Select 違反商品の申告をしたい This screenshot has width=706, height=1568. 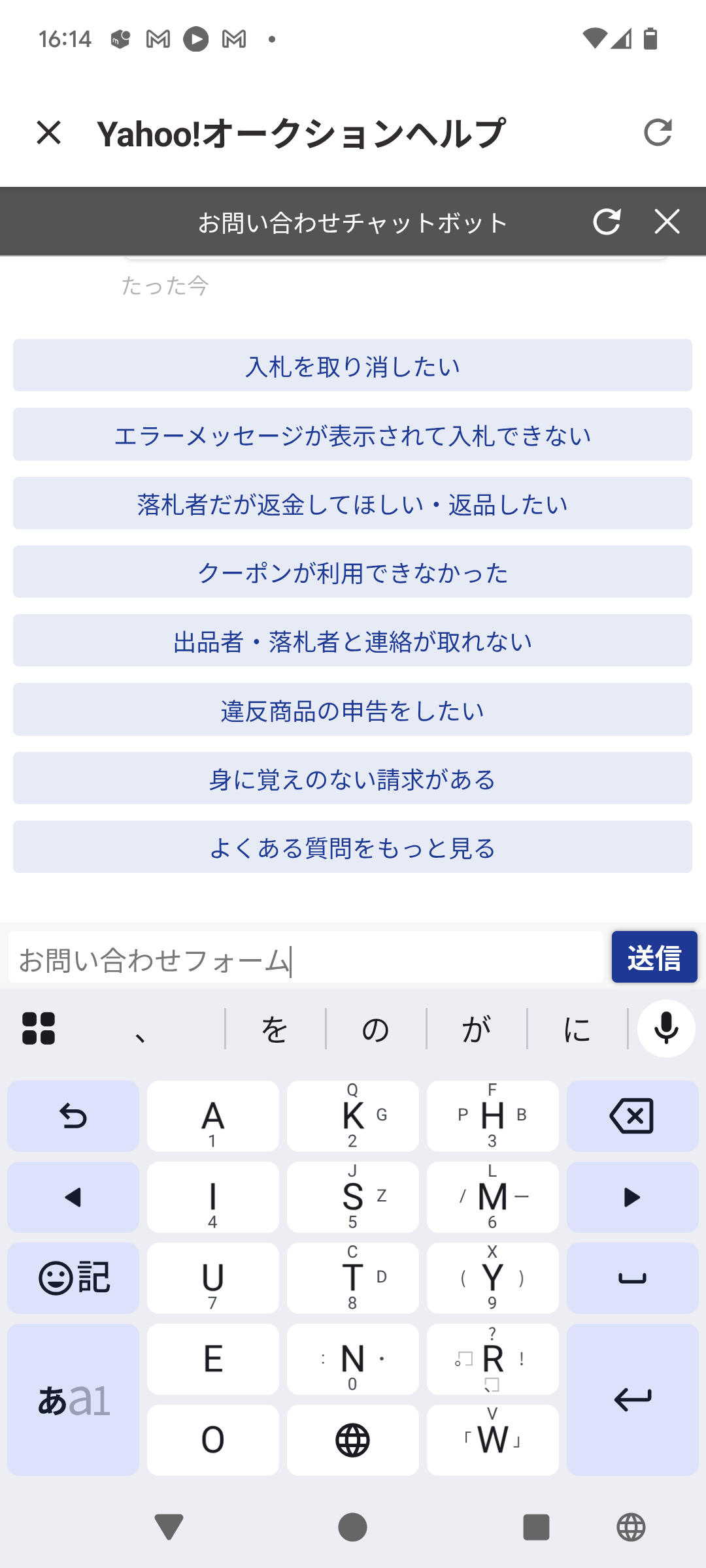[x=352, y=710]
